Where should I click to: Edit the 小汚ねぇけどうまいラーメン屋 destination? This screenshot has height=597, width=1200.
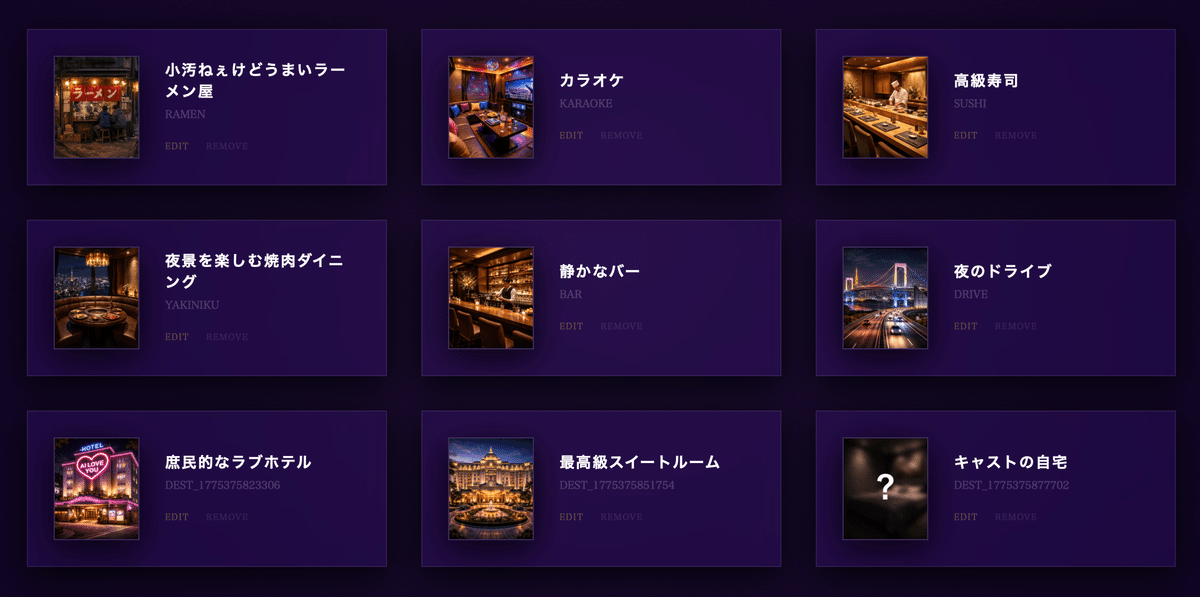click(176, 146)
